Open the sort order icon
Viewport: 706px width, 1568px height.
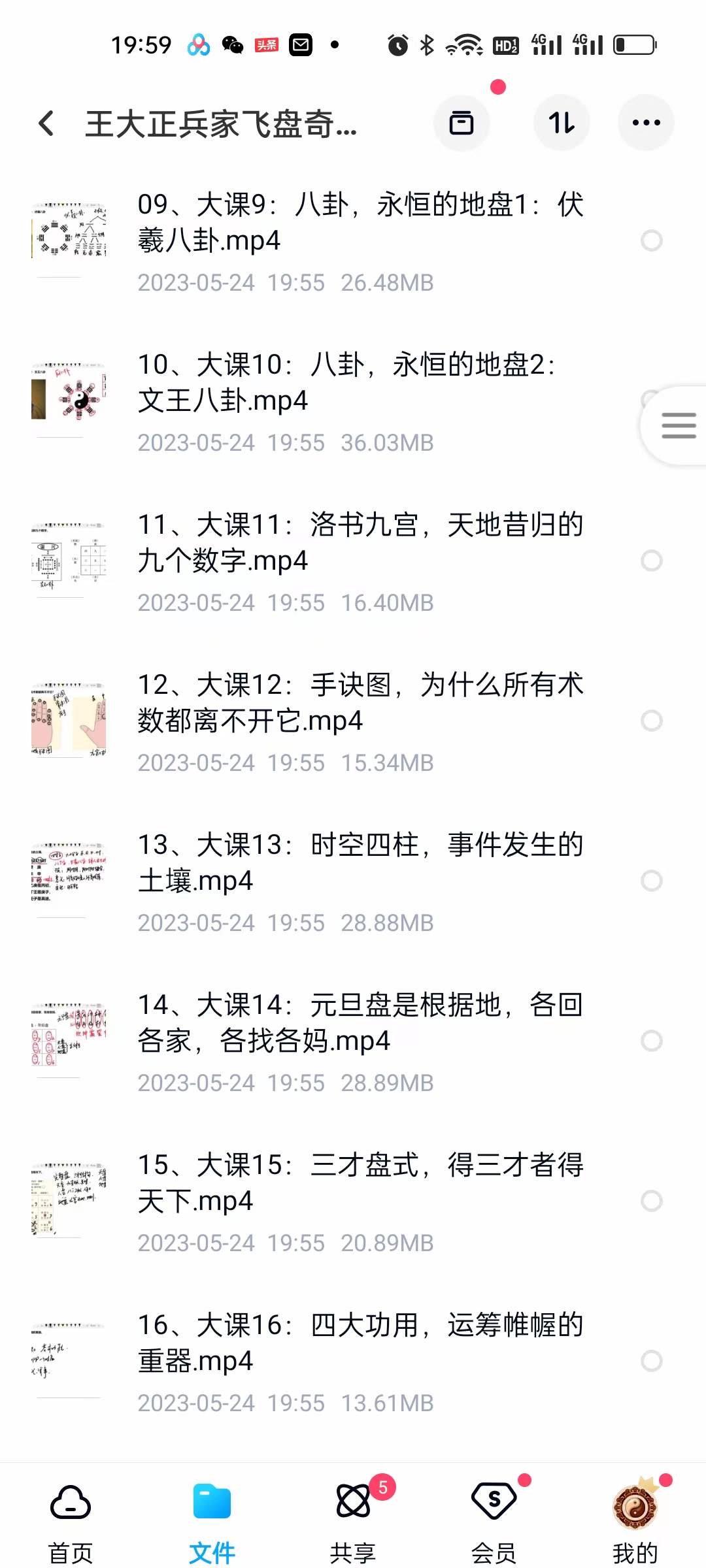561,122
